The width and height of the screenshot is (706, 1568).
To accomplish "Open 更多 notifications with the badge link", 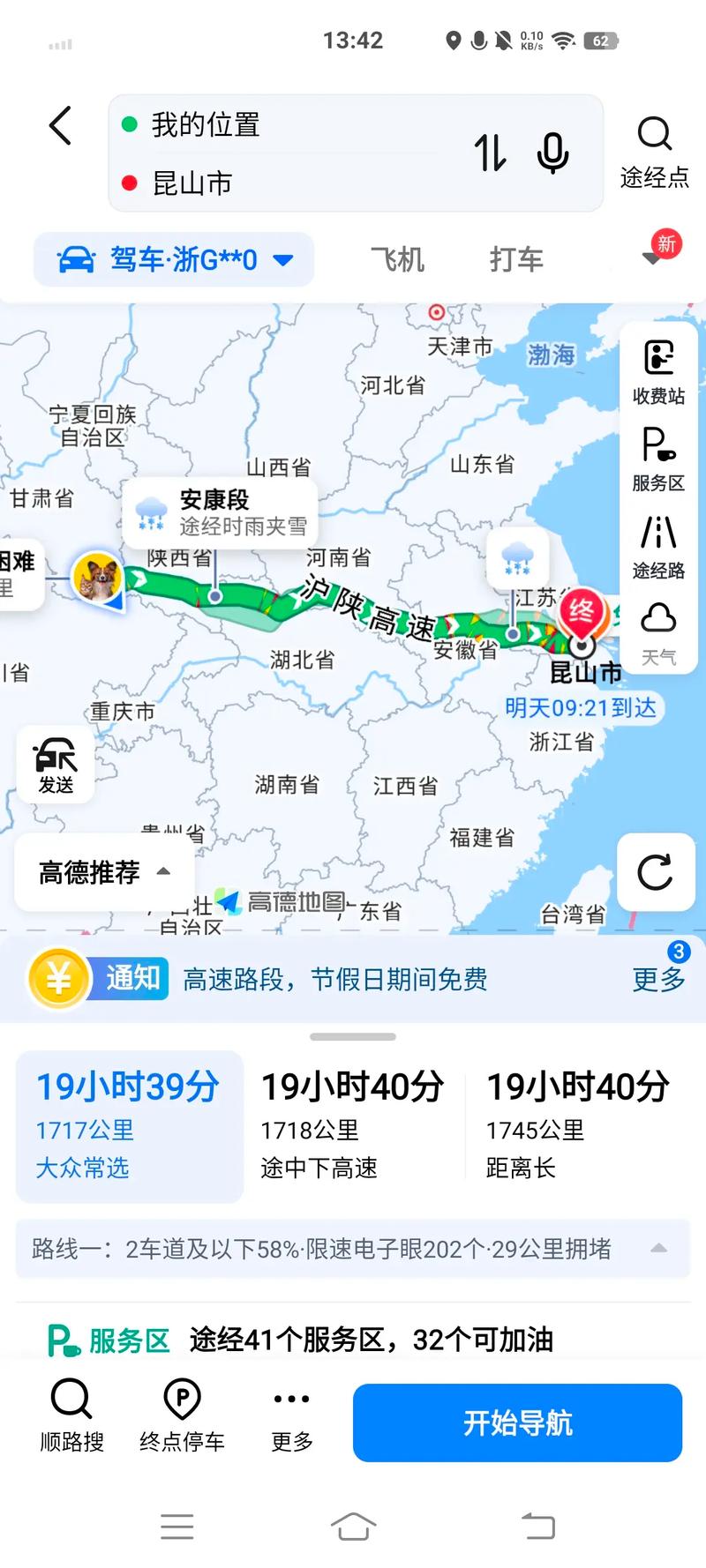I will [x=658, y=981].
